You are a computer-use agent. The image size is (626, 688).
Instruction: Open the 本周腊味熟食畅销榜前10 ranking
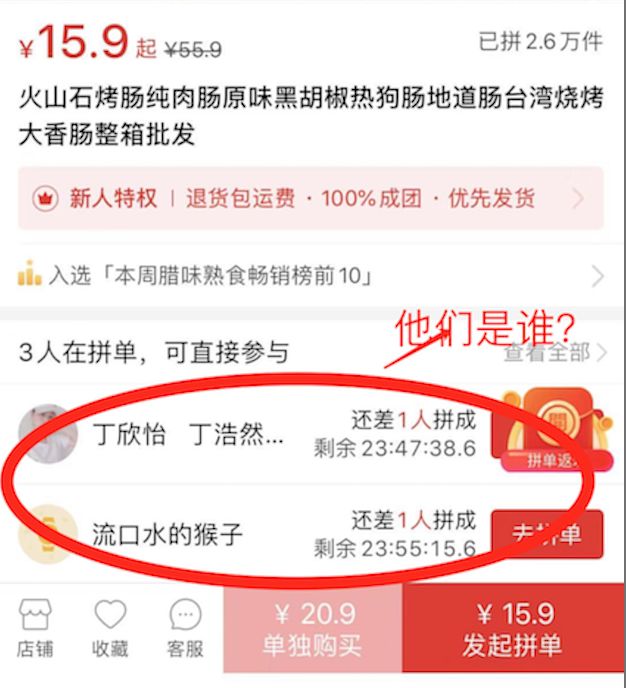[310, 275]
